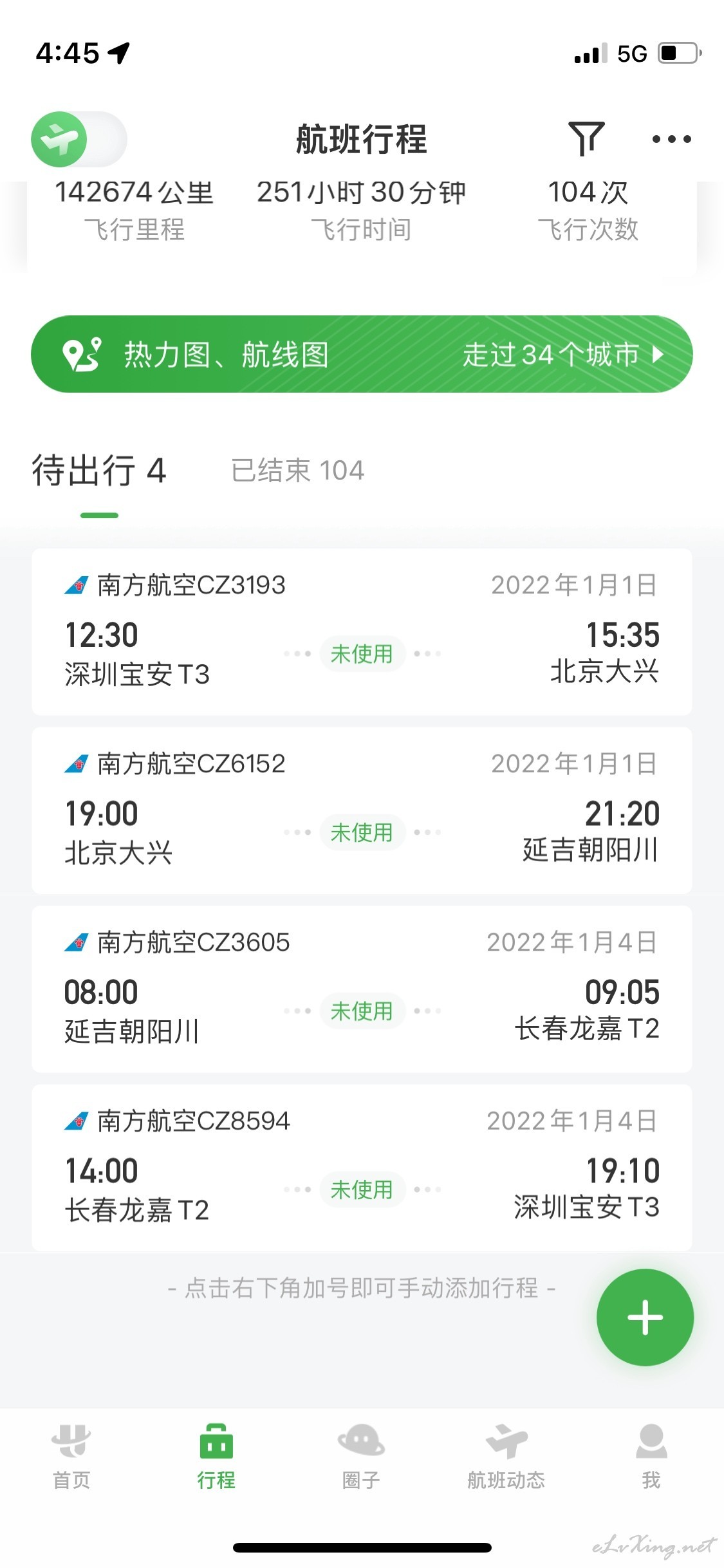Viewport: 724px width, 1568px height.
Task: Open the three-dot overflow menu
Action: (671, 139)
